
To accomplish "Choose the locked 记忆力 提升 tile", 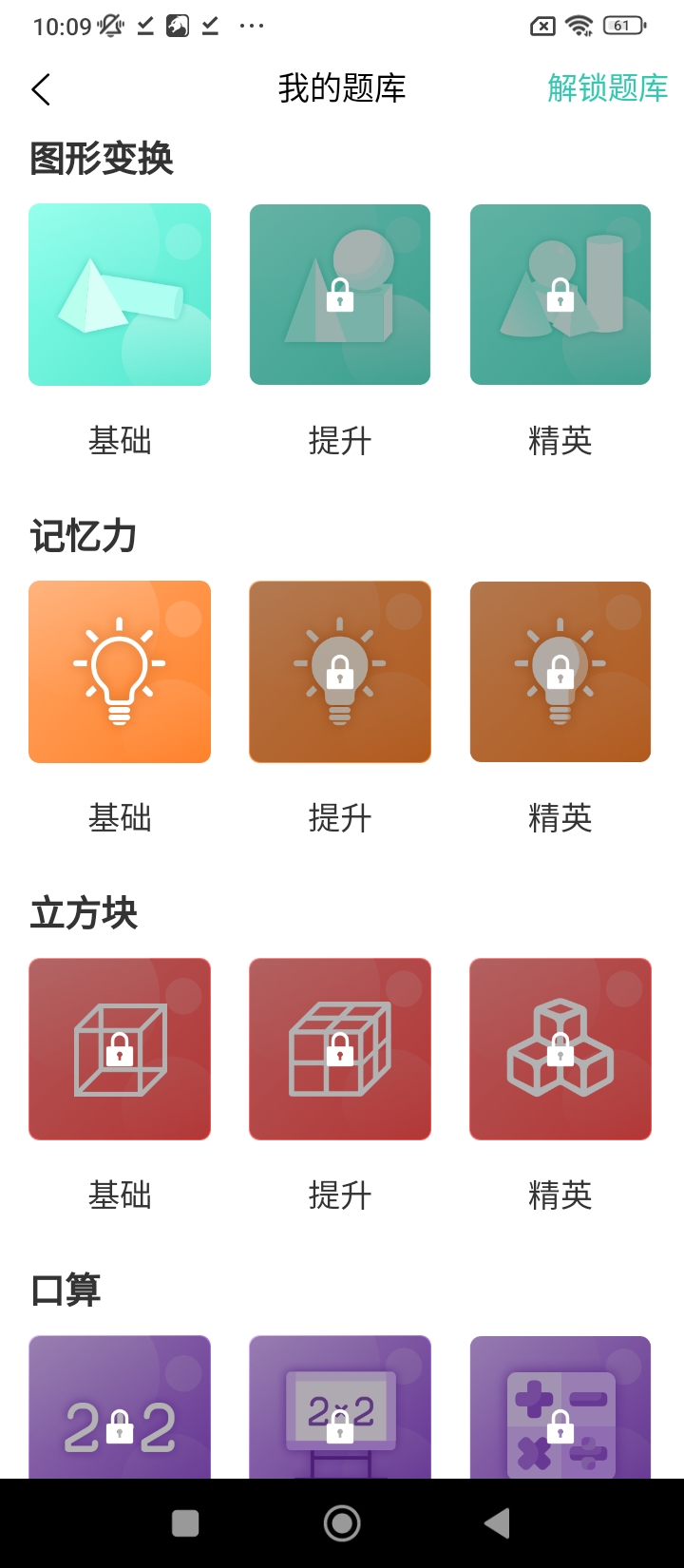I will coord(340,672).
